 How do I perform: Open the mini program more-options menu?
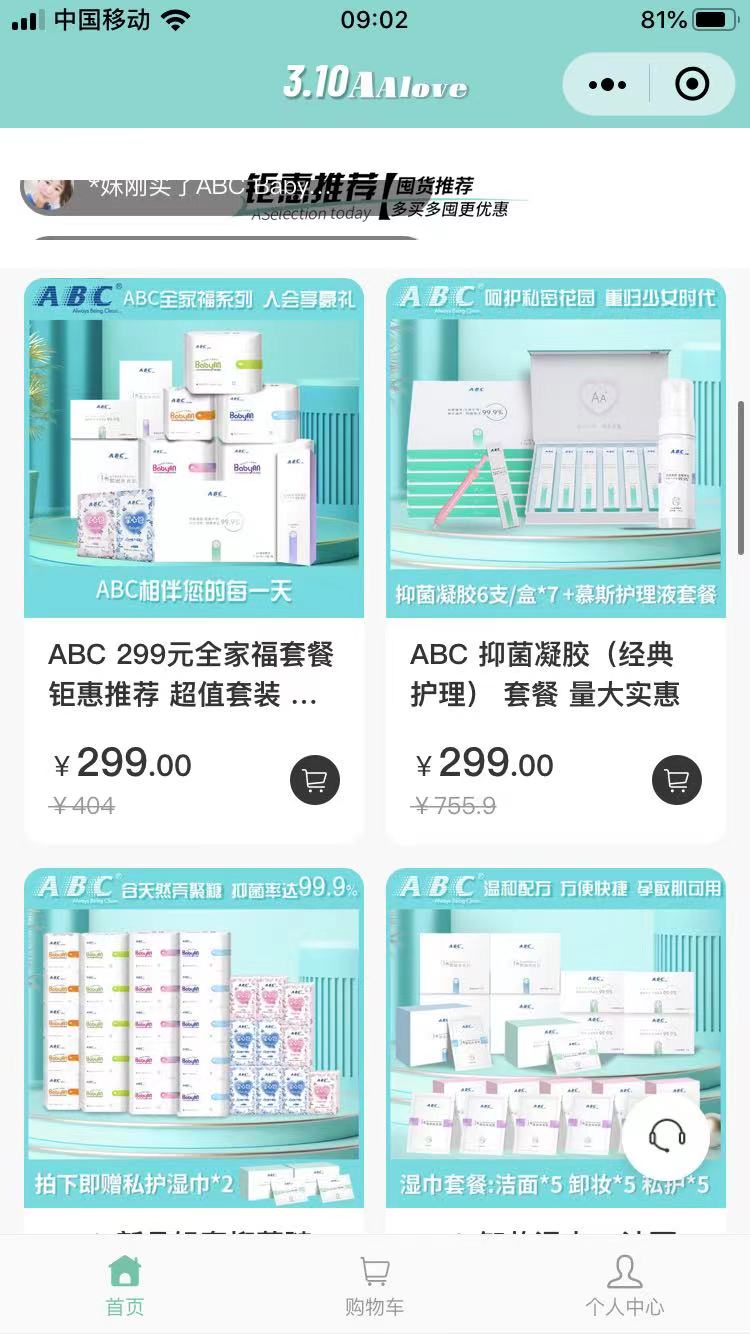point(608,85)
